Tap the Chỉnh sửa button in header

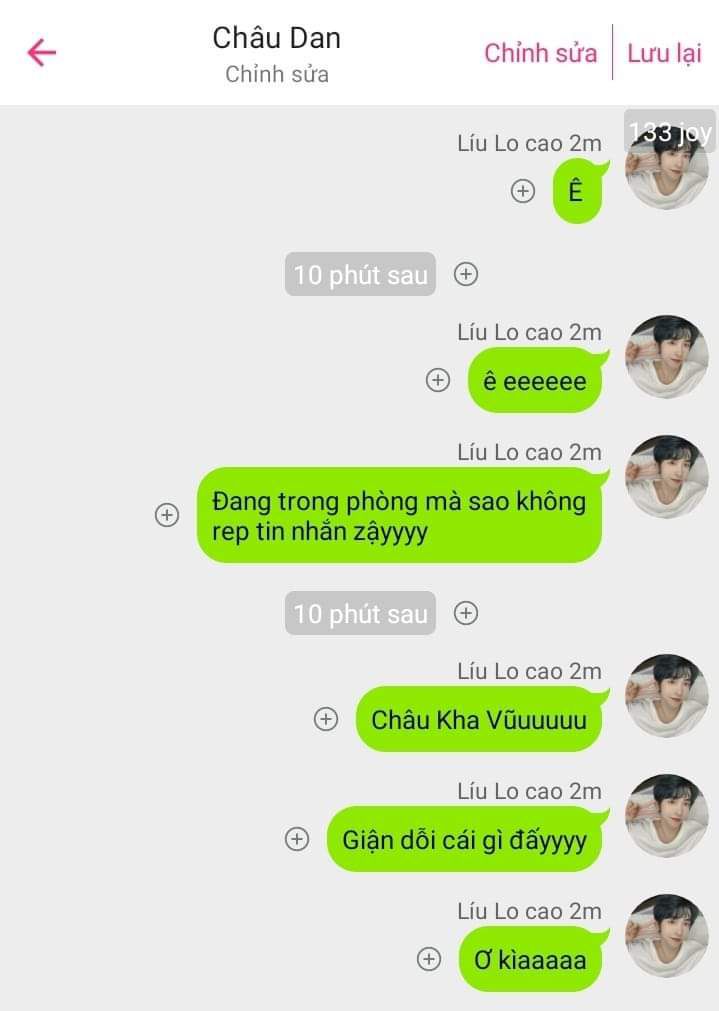[540, 53]
